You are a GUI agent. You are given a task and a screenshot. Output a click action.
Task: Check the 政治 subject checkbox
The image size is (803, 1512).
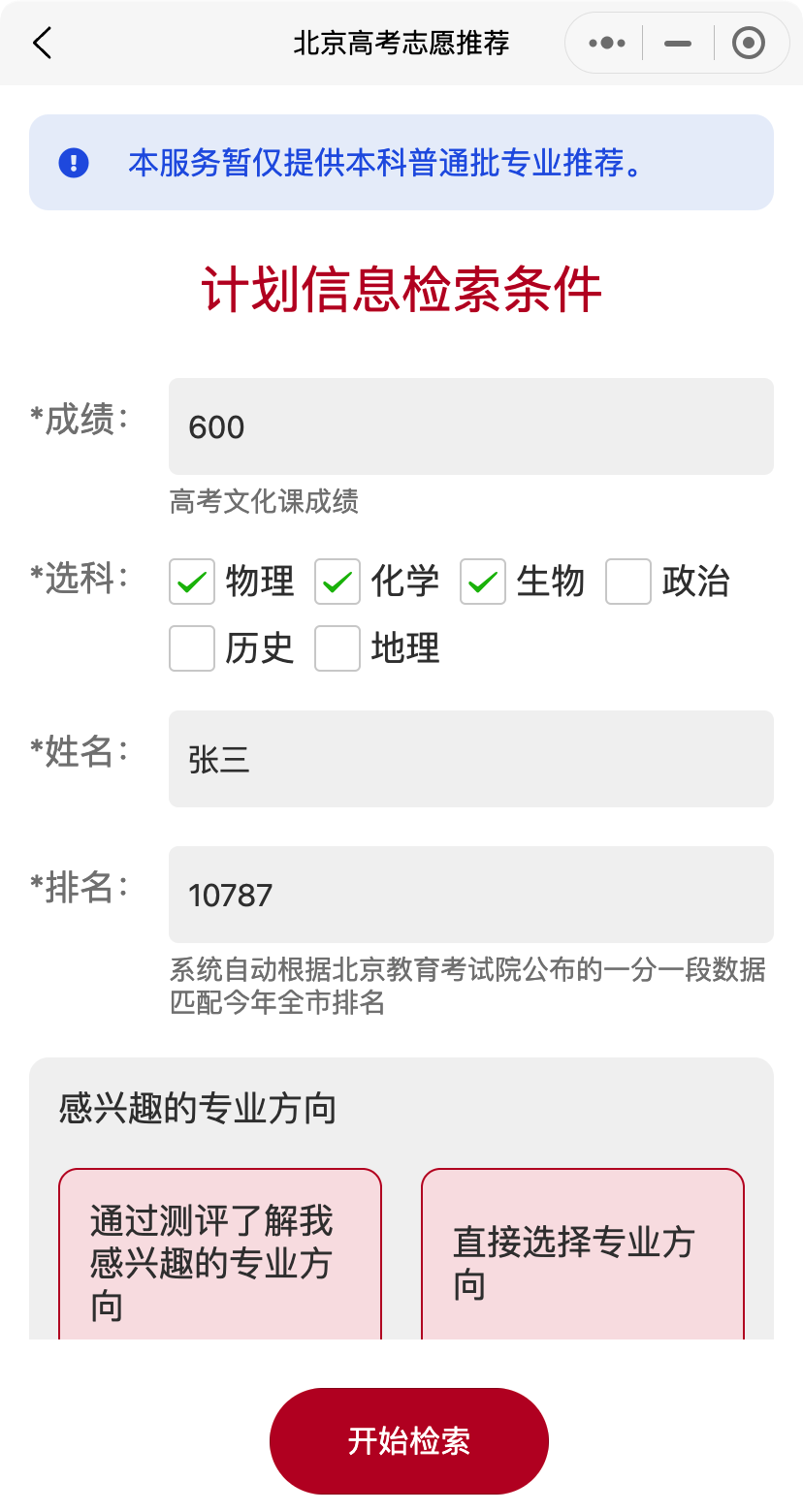tap(628, 582)
